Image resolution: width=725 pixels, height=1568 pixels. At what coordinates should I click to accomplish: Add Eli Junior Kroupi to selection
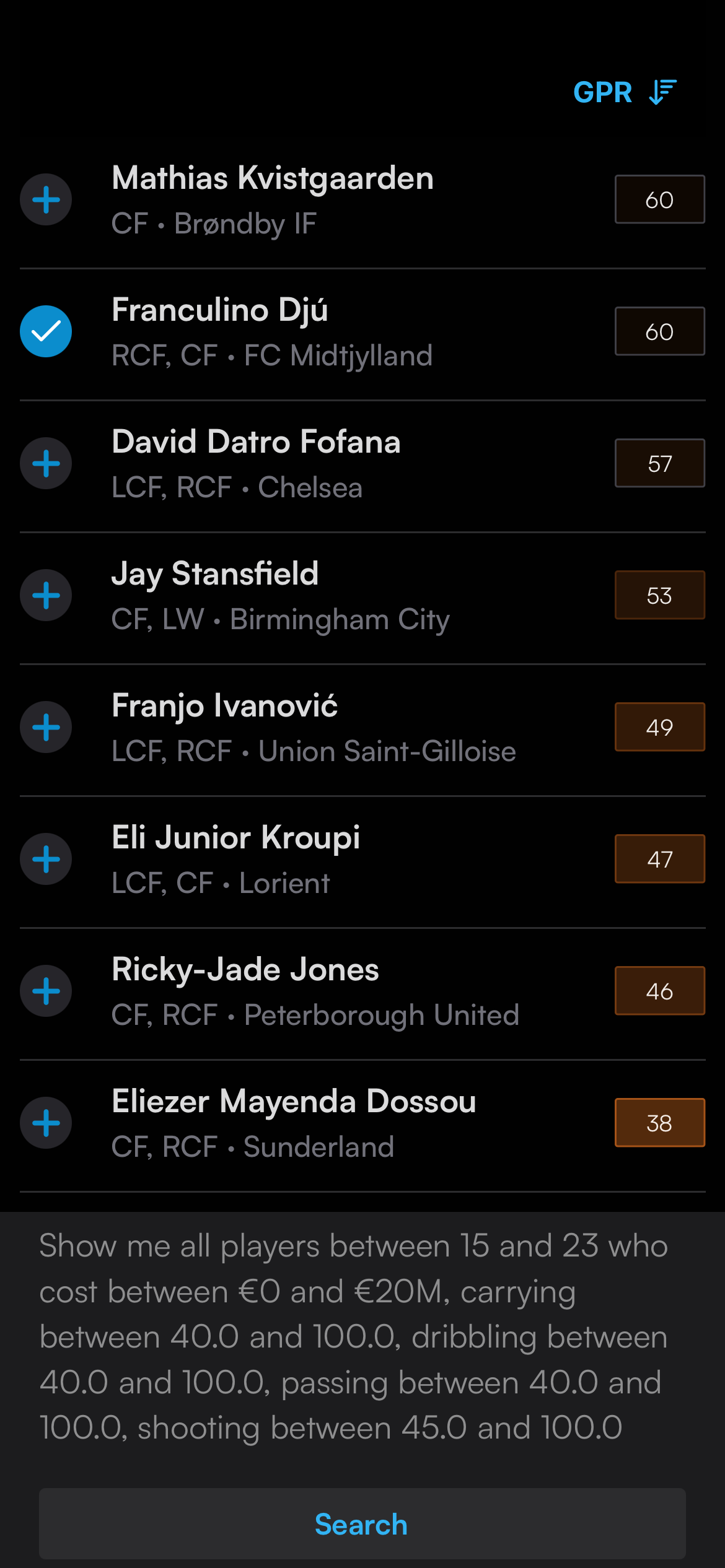pyautogui.click(x=46, y=860)
